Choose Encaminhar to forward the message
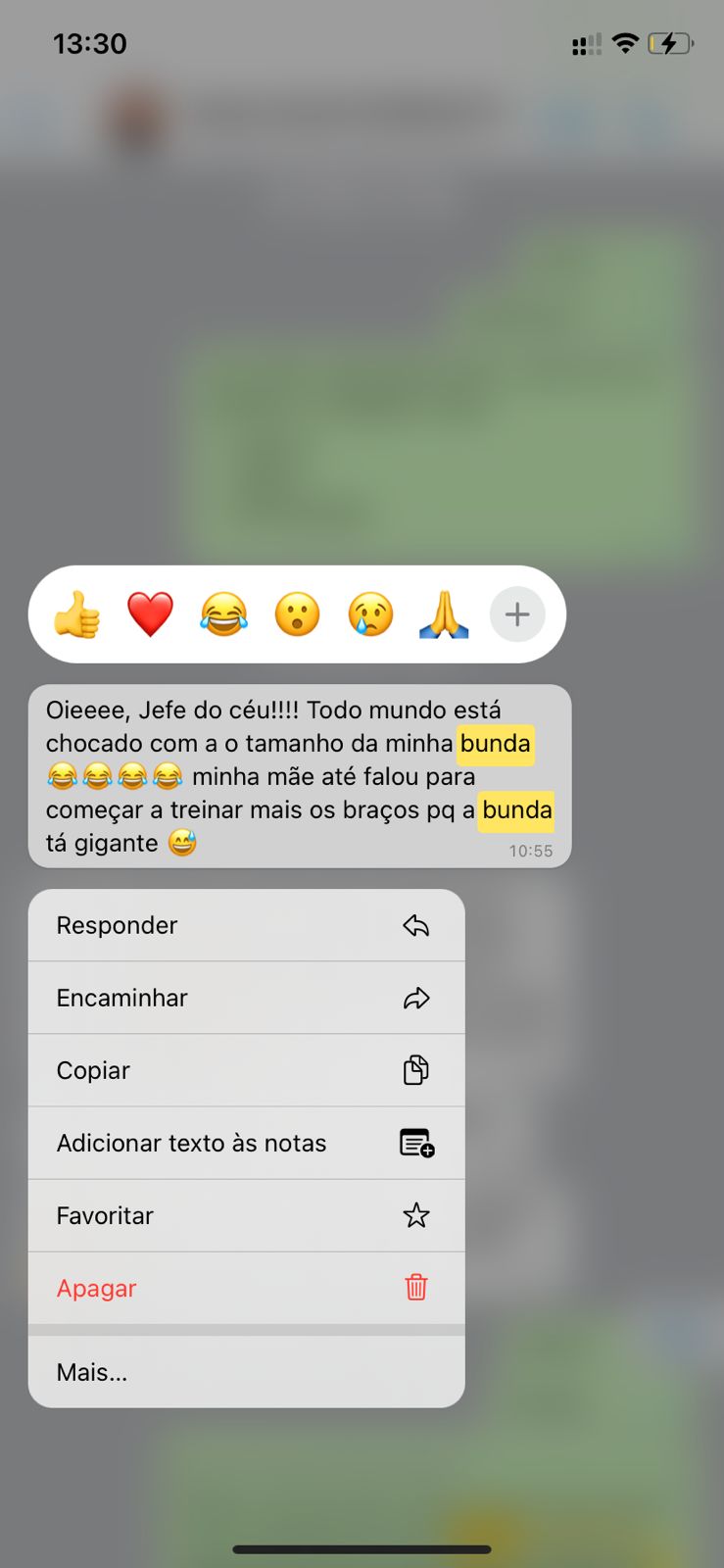 pyautogui.click(x=246, y=998)
